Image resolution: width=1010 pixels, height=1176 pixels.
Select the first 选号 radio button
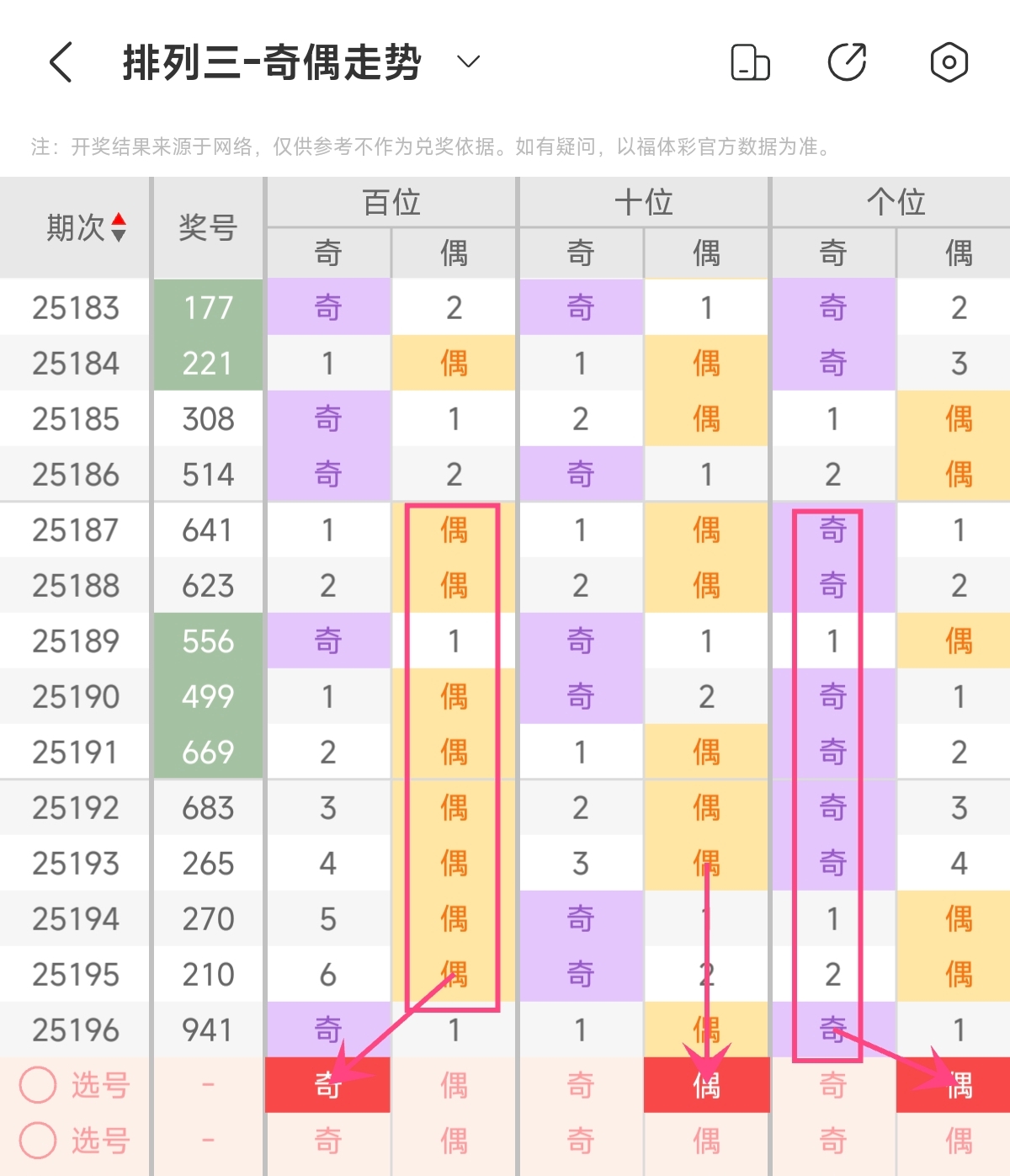click(x=39, y=1085)
